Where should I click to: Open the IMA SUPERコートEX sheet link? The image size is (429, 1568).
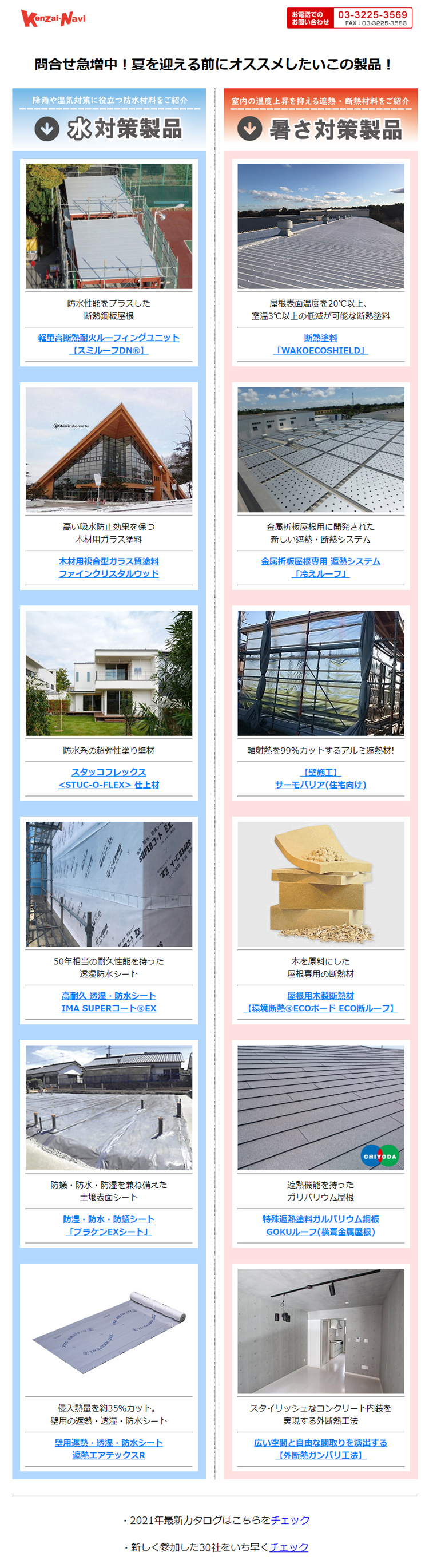(x=108, y=1002)
